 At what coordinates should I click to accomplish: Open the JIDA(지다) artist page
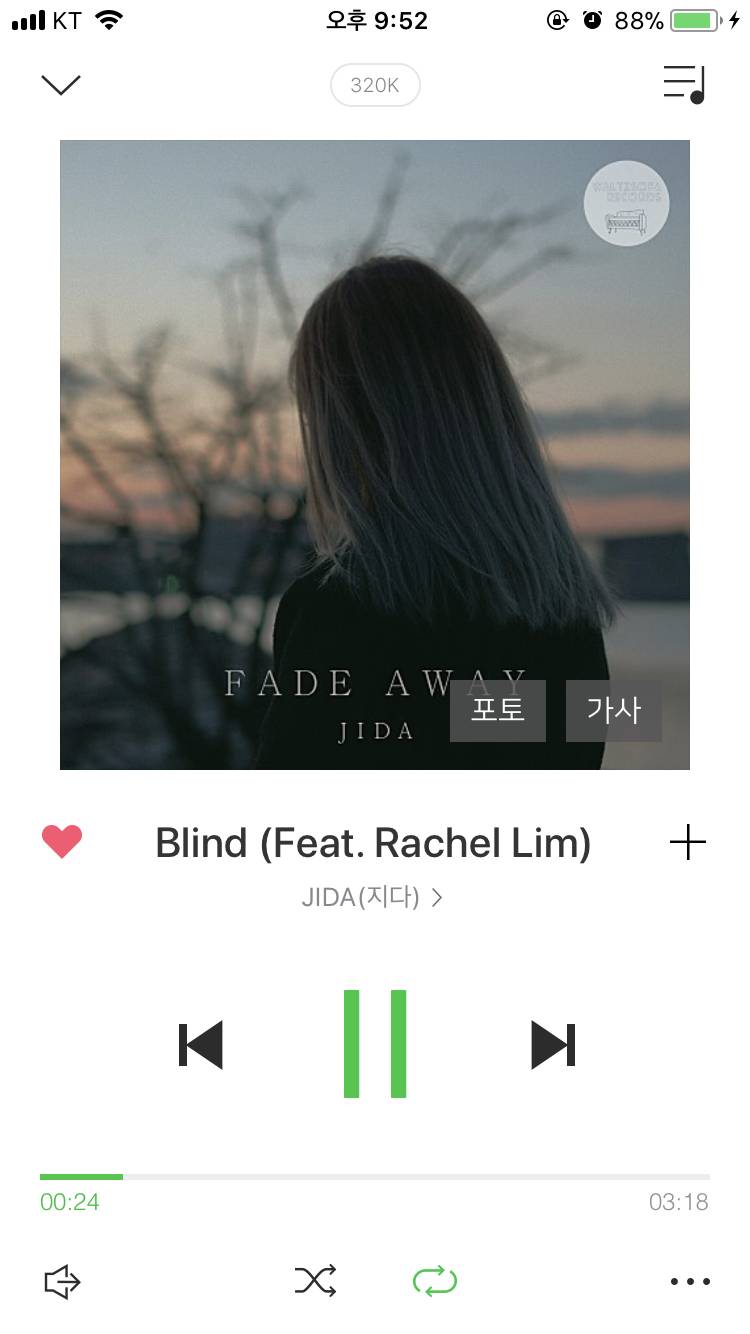click(x=372, y=897)
